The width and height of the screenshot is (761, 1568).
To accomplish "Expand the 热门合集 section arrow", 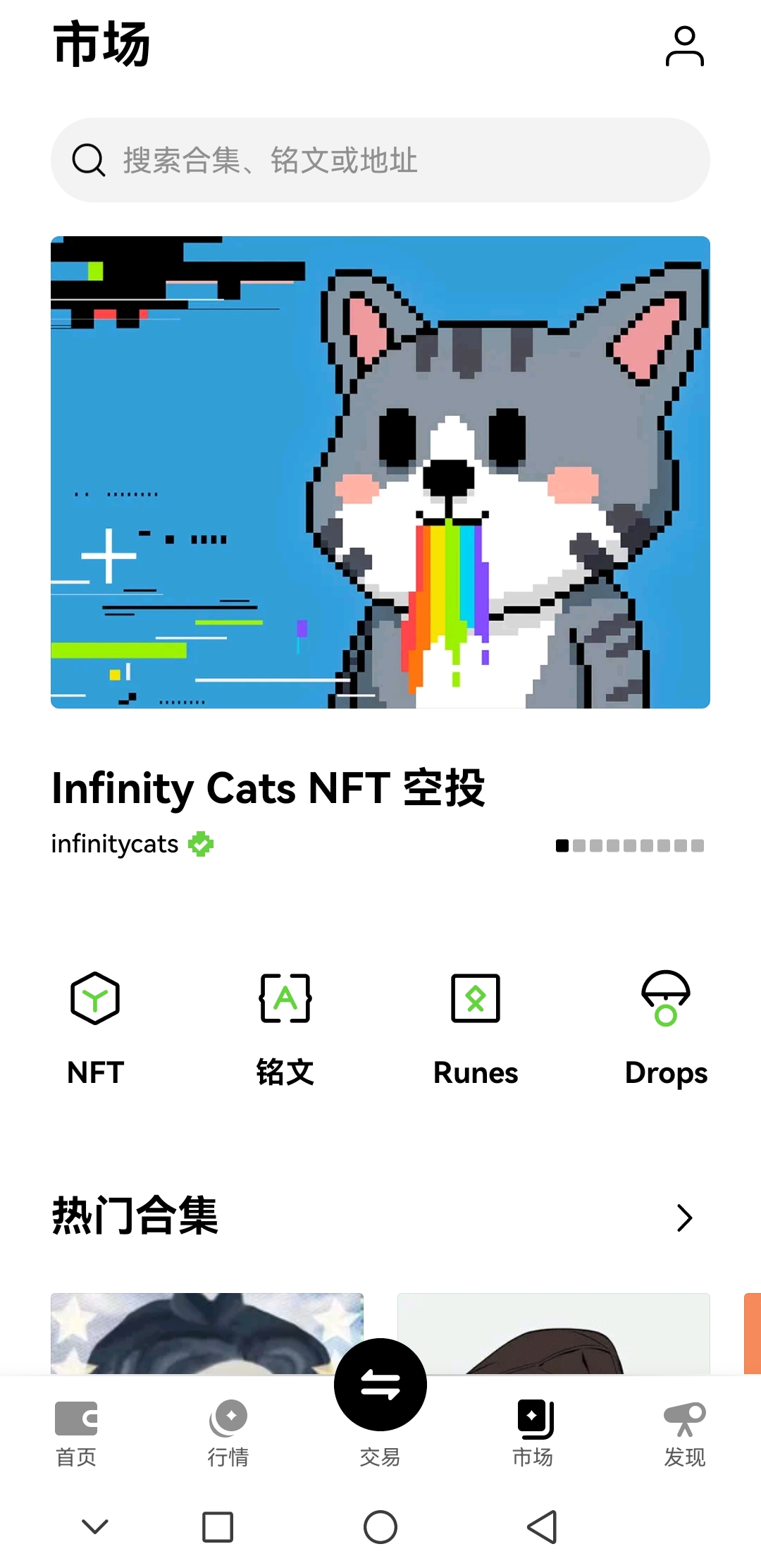I will tap(684, 1218).
